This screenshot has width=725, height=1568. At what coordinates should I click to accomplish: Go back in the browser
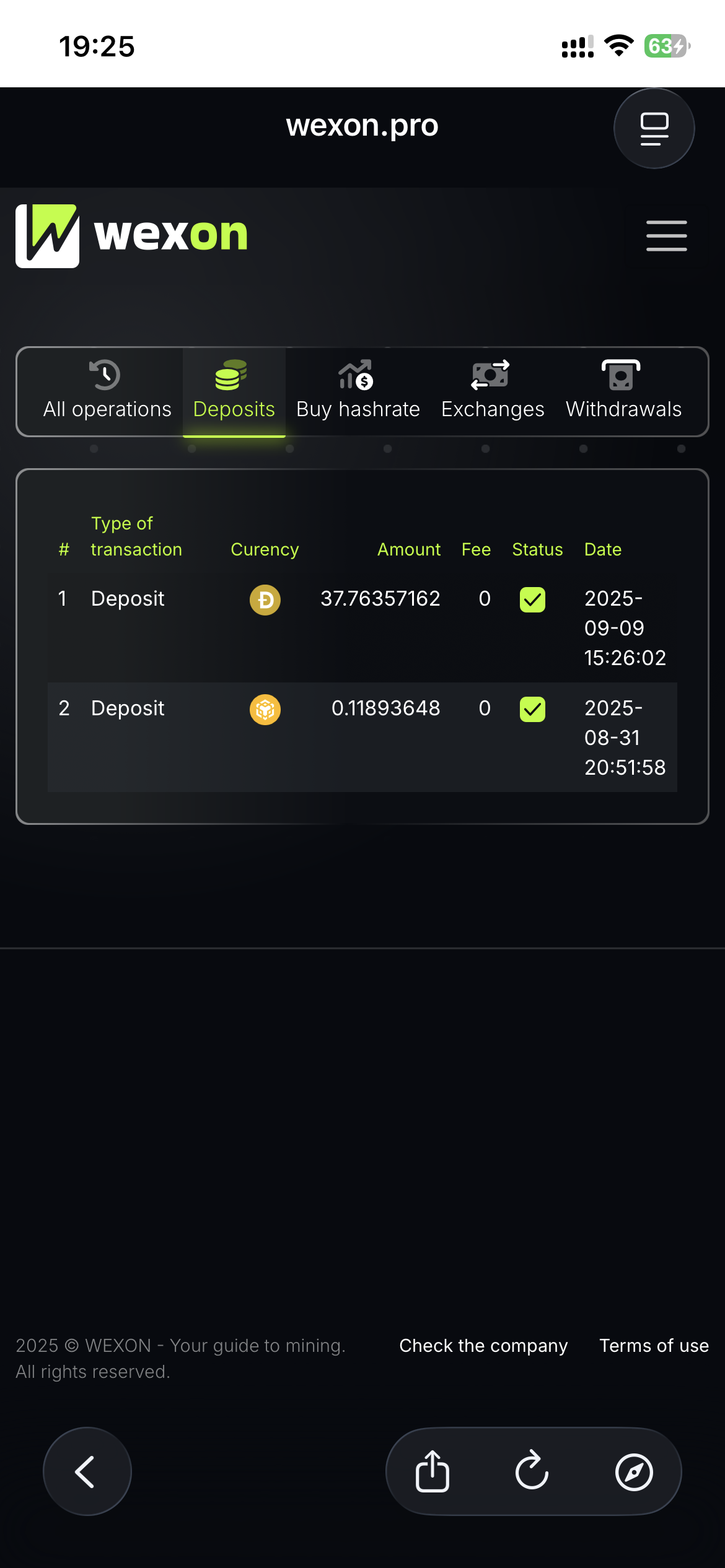pyautogui.click(x=87, y=1471)
